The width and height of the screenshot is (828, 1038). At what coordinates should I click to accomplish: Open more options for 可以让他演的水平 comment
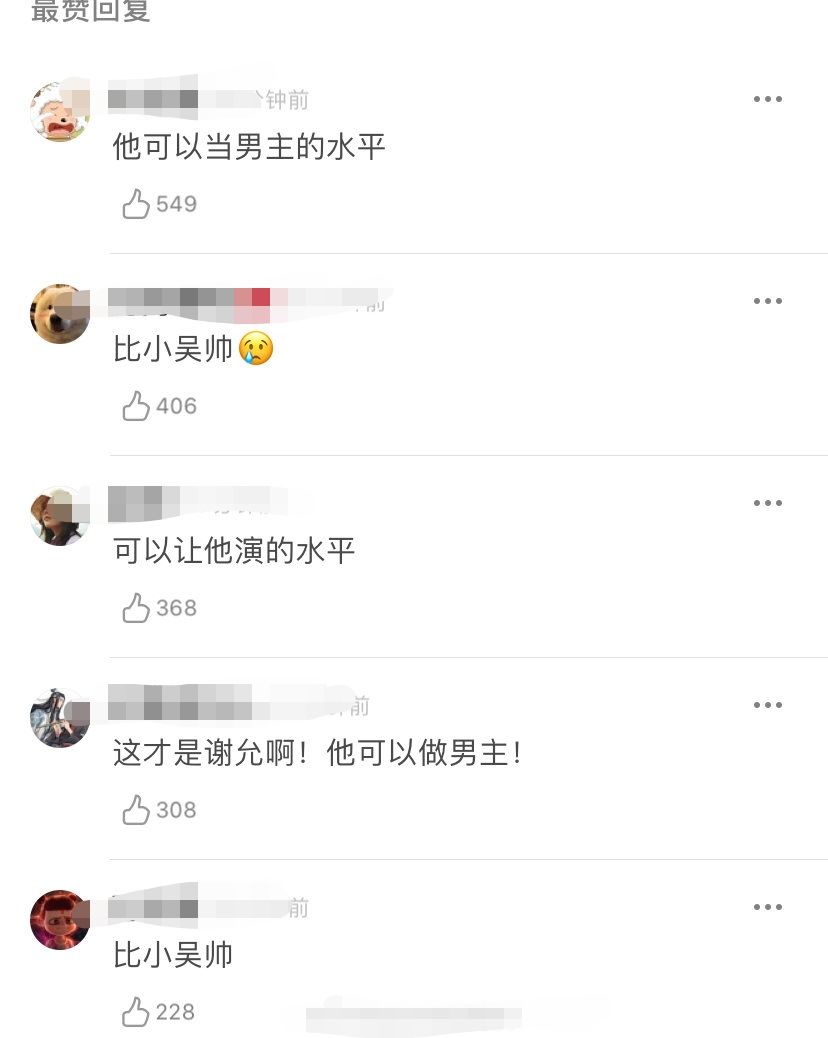[x=767, y=503]
